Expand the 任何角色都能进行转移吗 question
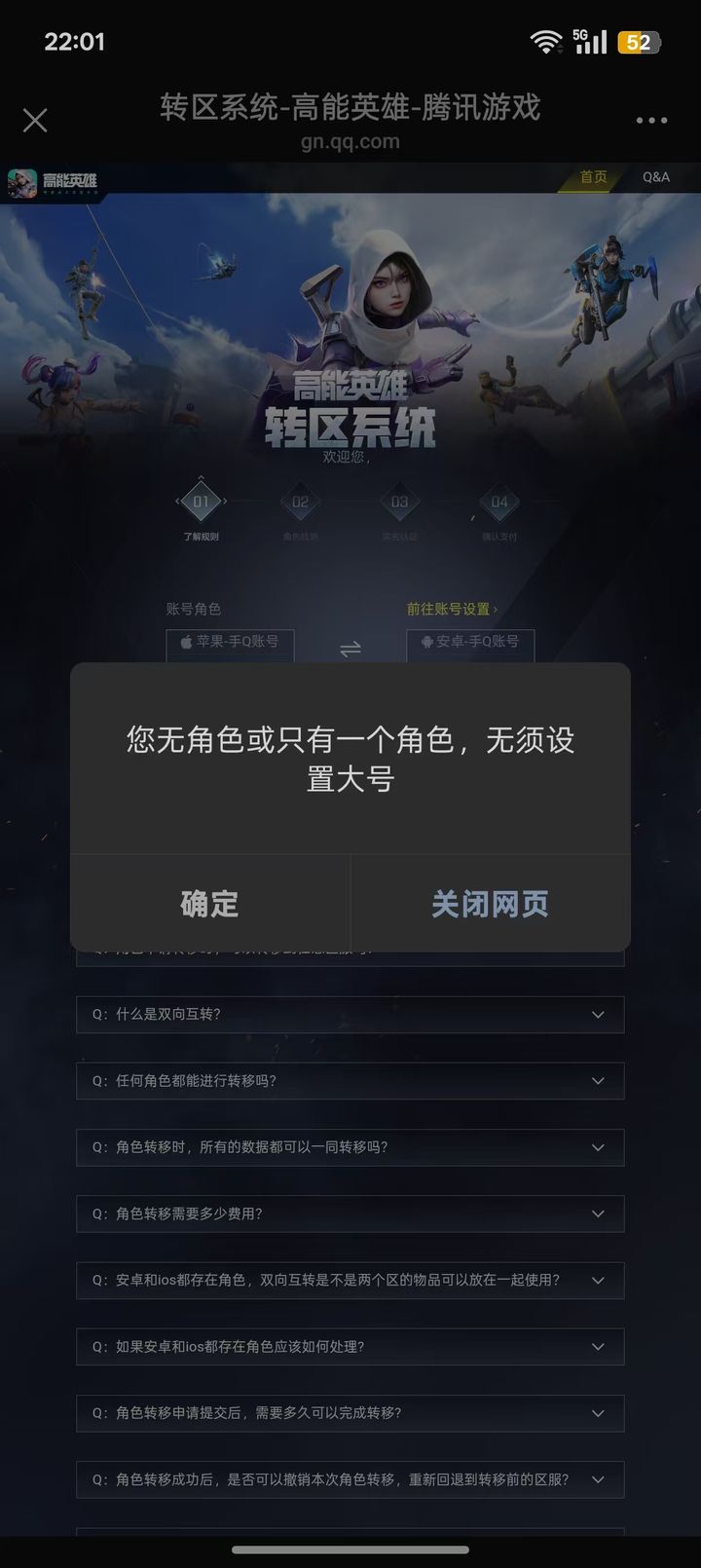The height and width of the screenshot is (1568, 701). [349, 1081]
